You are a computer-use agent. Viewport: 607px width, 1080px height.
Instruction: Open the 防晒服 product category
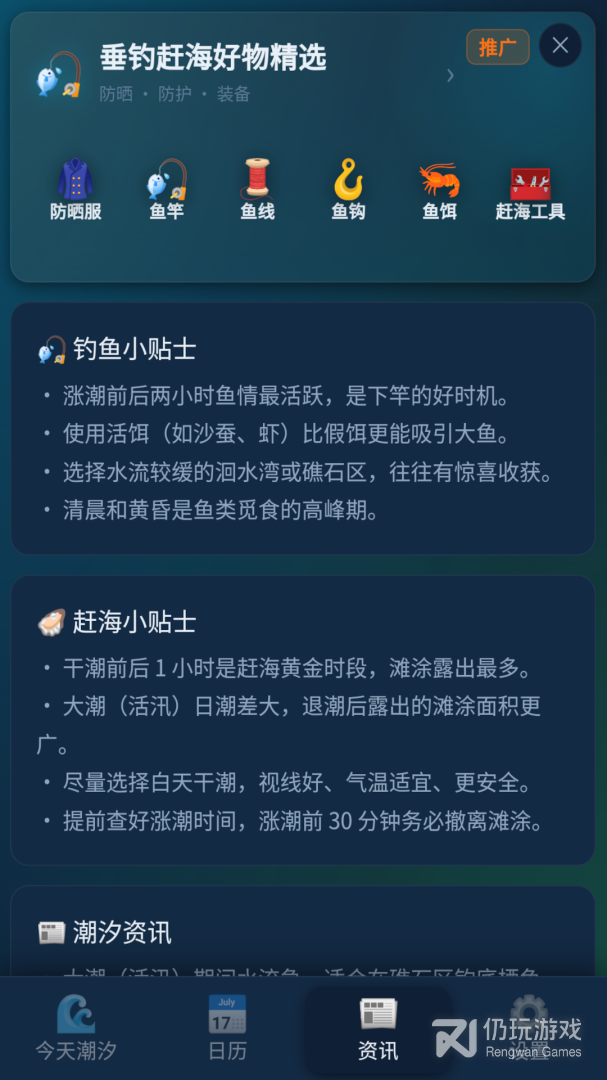(76, 190)
